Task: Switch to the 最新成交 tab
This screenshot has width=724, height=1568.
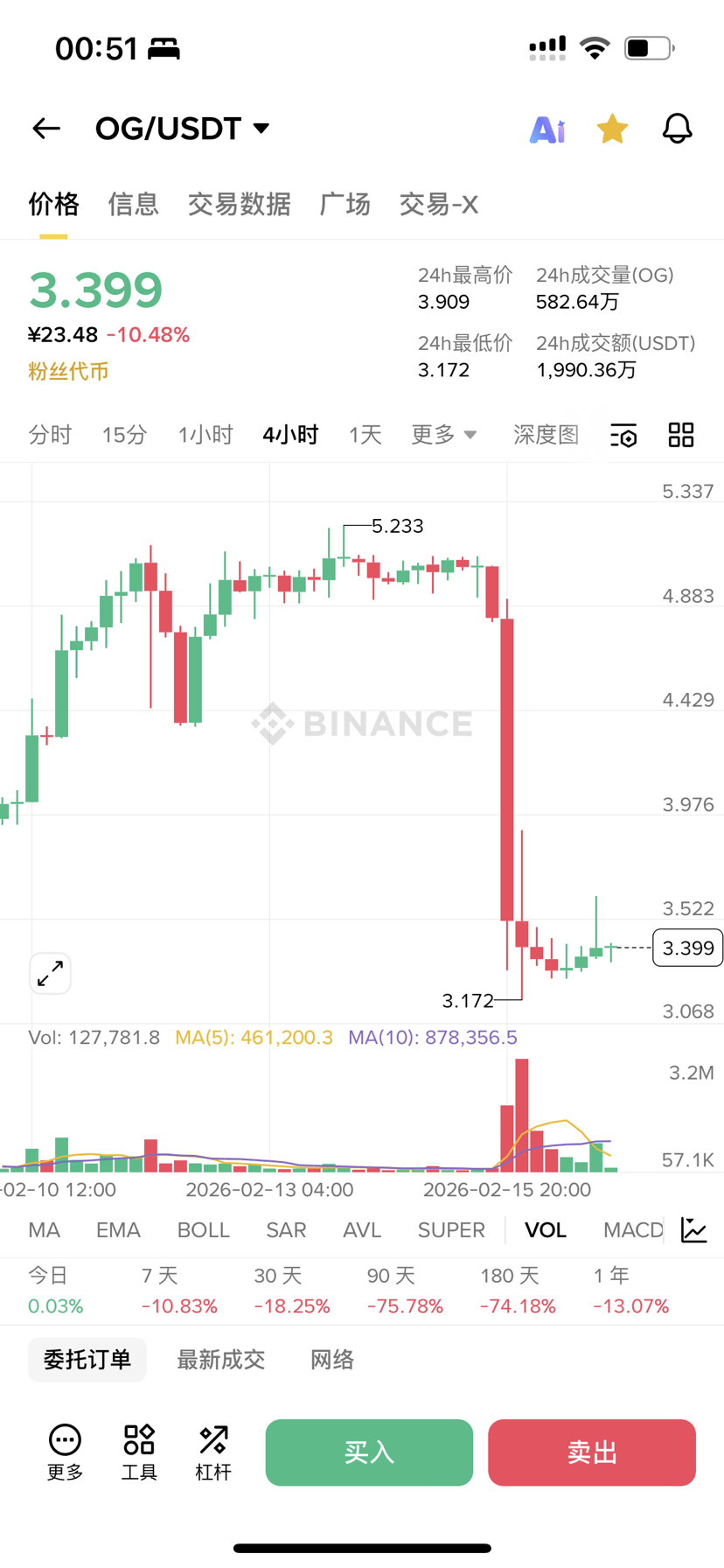Action: (x=220, y=1360)
